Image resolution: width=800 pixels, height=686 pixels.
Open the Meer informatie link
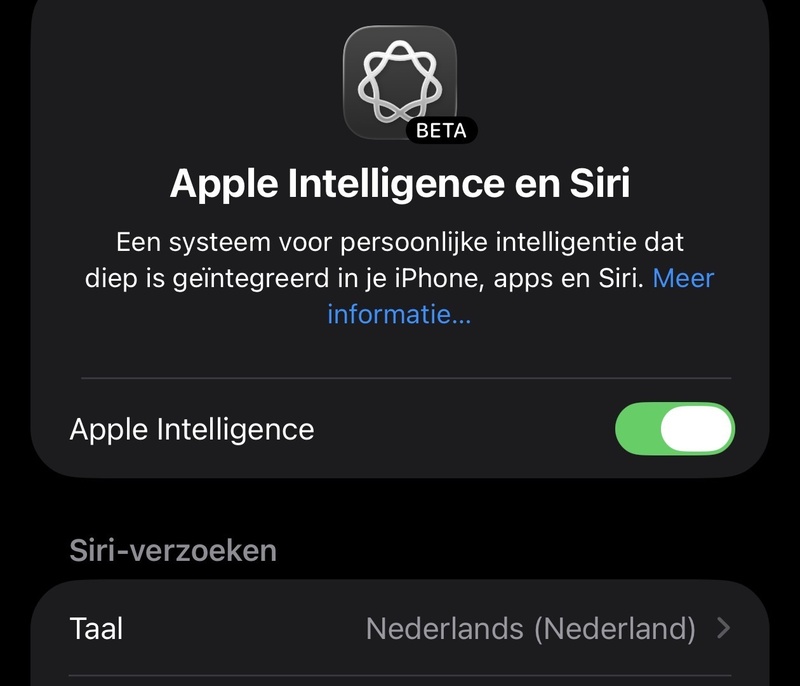point(399,314)
